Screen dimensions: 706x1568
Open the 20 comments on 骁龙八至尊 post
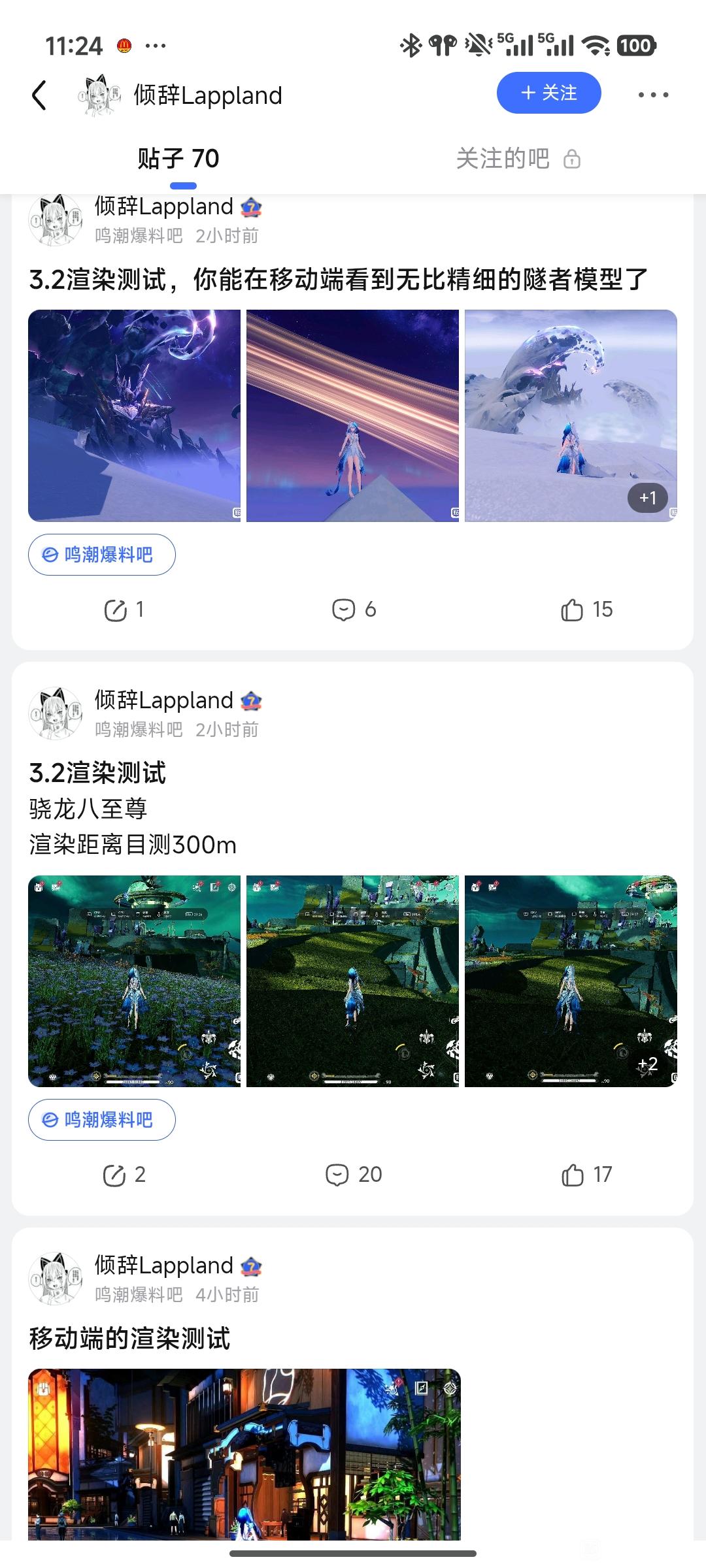tap(354, 1175)
